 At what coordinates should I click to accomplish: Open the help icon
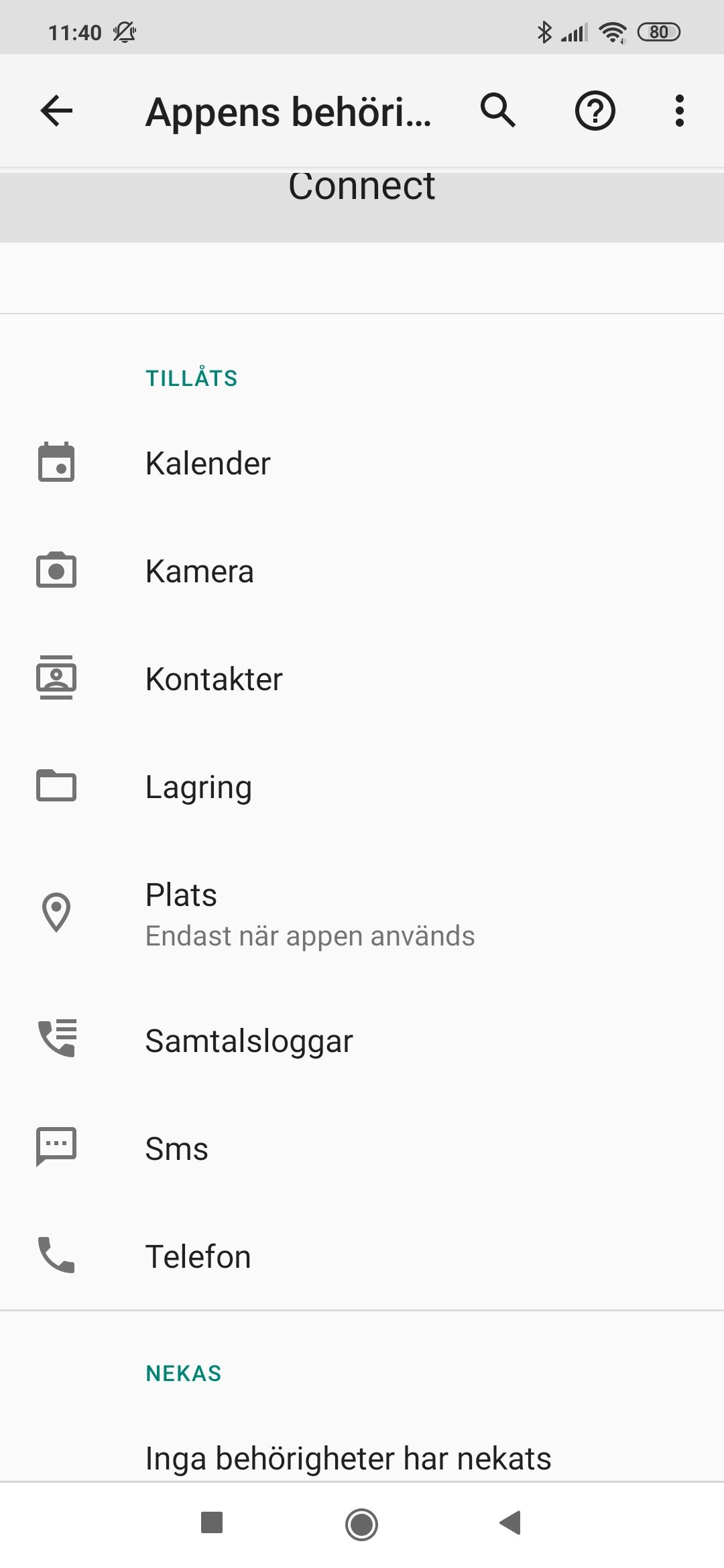pyautogui.click(x=595, y=111)
